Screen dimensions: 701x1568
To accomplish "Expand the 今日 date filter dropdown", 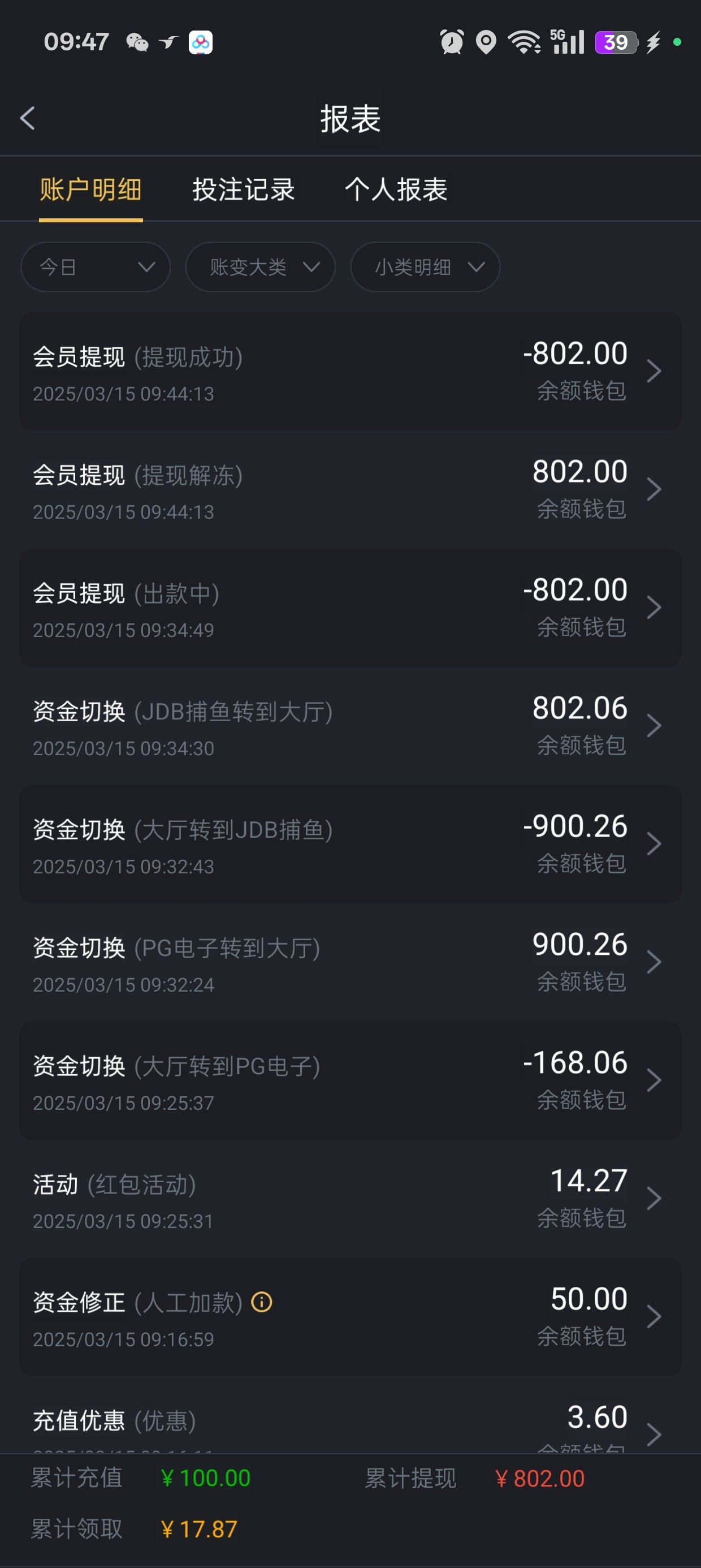I will click(x=95, y=266).
